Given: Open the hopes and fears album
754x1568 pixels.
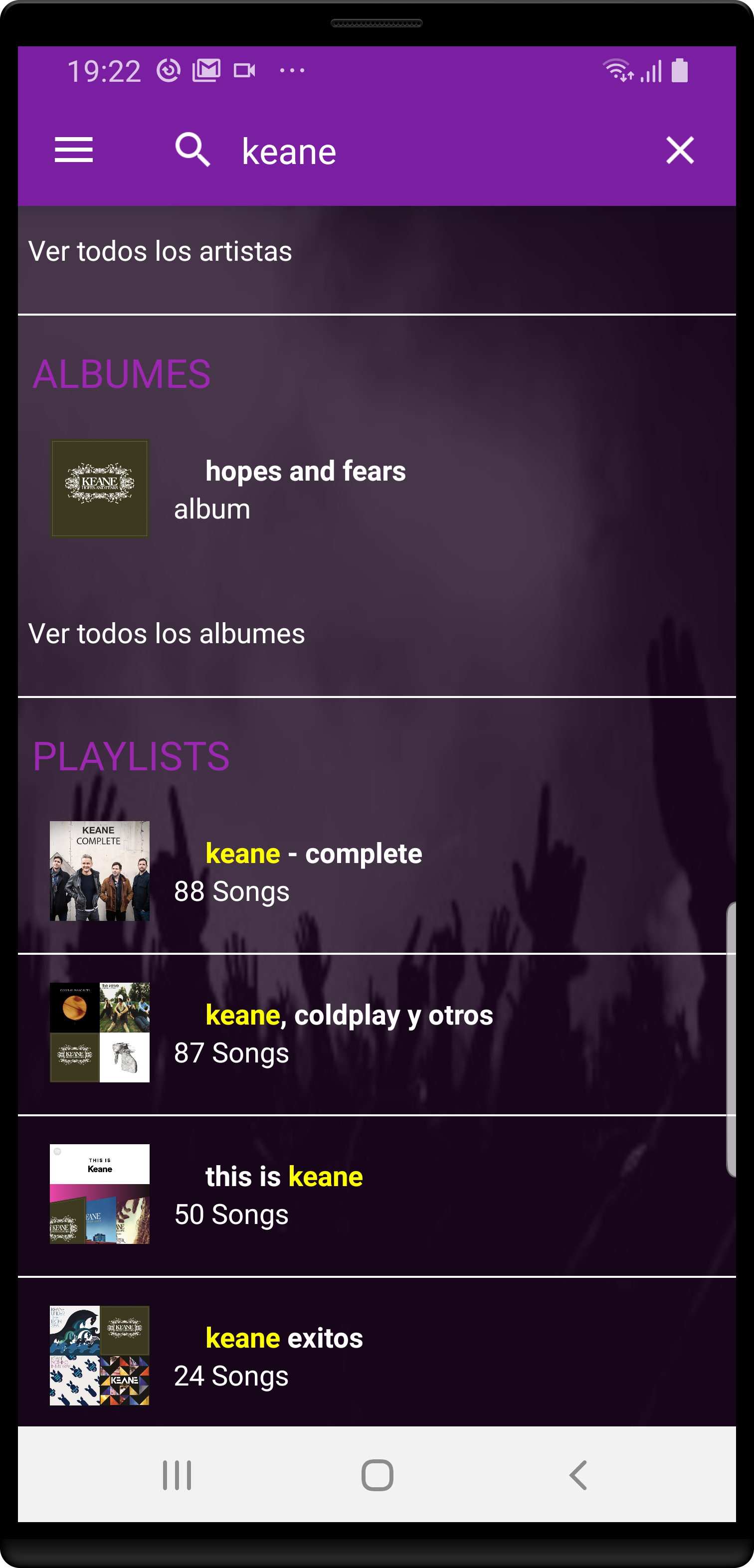Looking at the screenshot, I should pos(305,489).
